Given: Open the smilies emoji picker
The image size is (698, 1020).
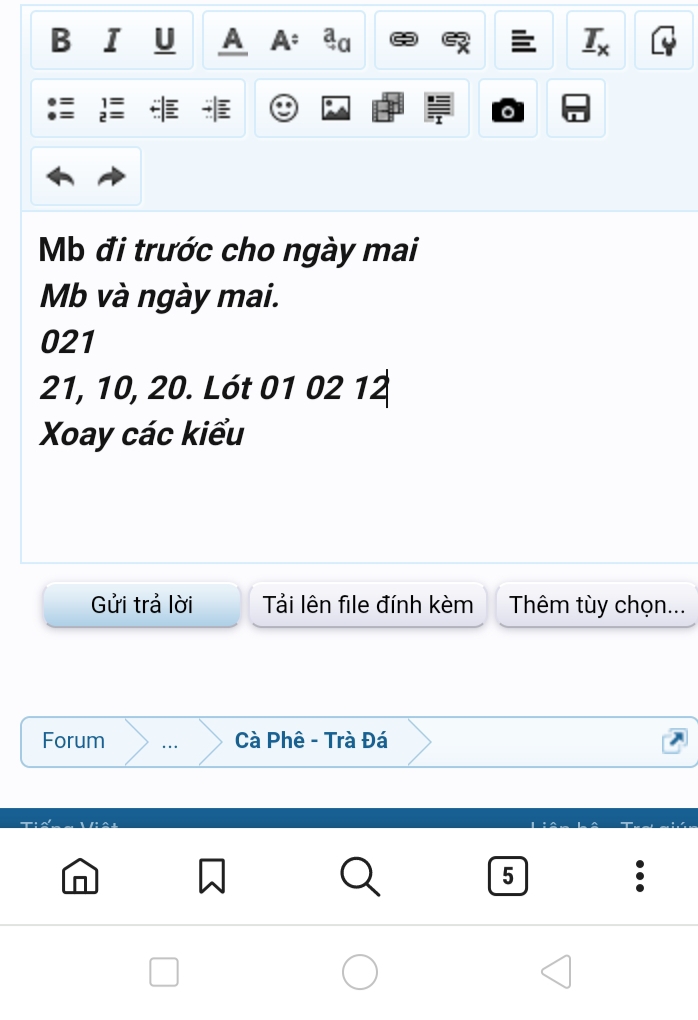Looking at the screenshot, I should point(284,109).
